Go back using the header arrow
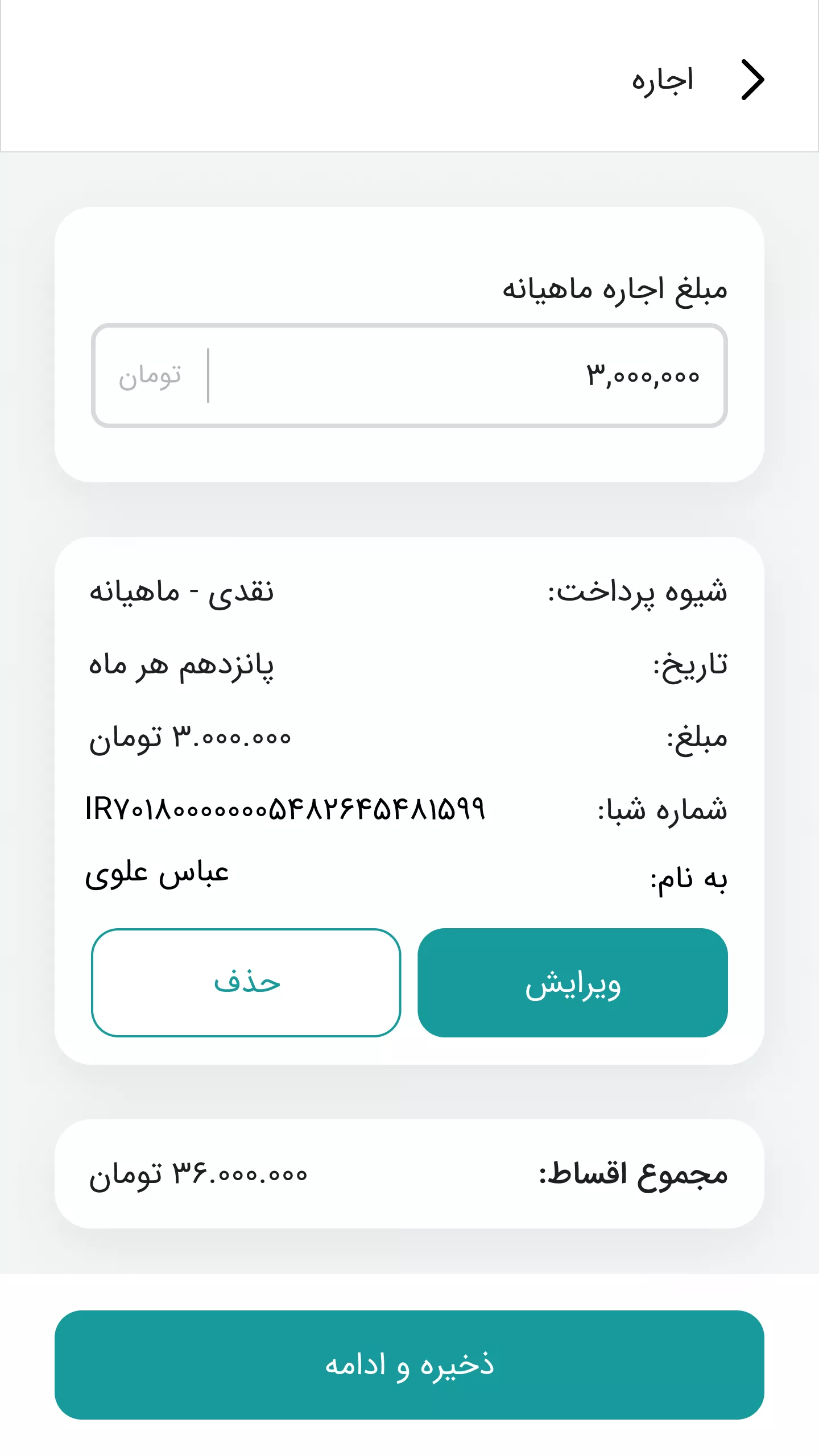Viewport: 819px width, 1456px height. click(x=752, y=80)
